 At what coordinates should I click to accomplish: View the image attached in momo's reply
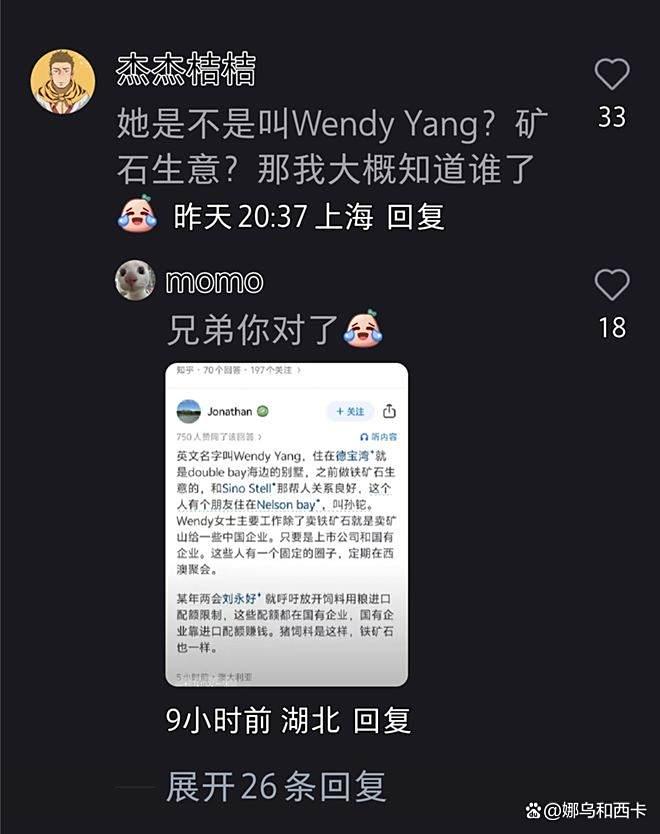coord(286,523)
